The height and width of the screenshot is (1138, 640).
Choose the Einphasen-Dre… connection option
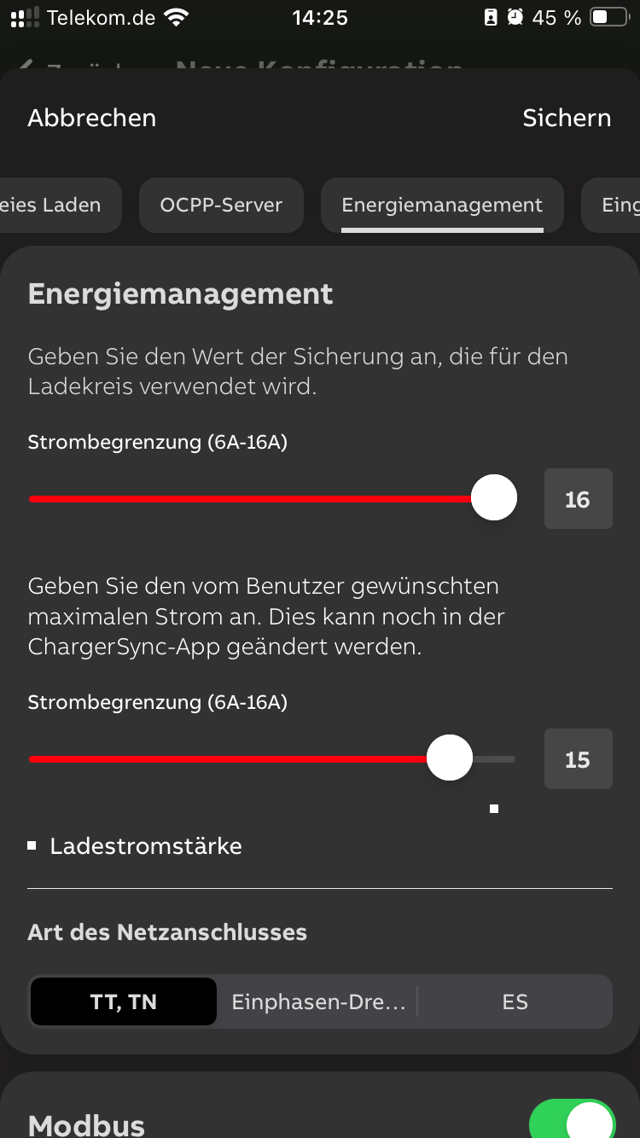318,1002
